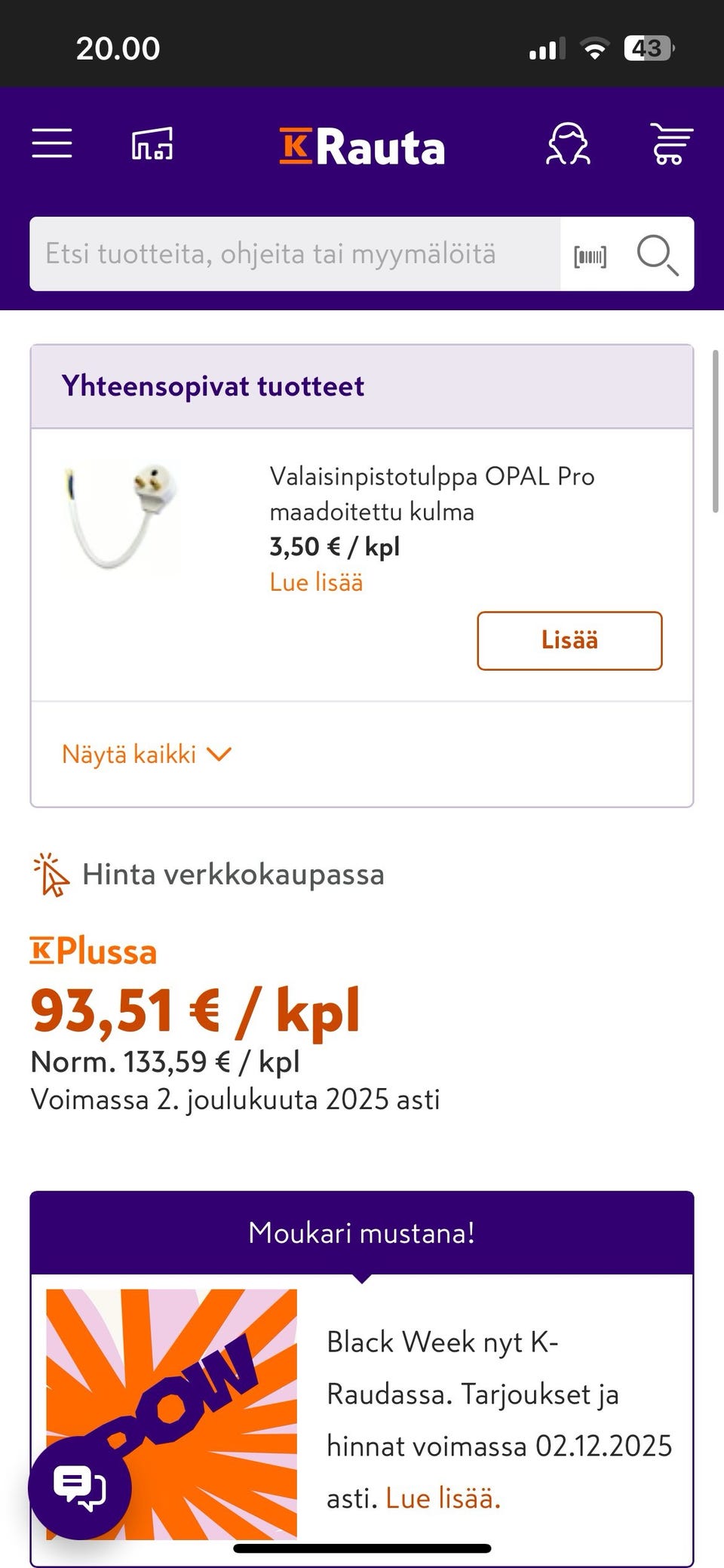This screenshot has width=724, height=1568.
Task: Select the Yhteensopivat tuotteet section header
Action: [x=212, y=386]
